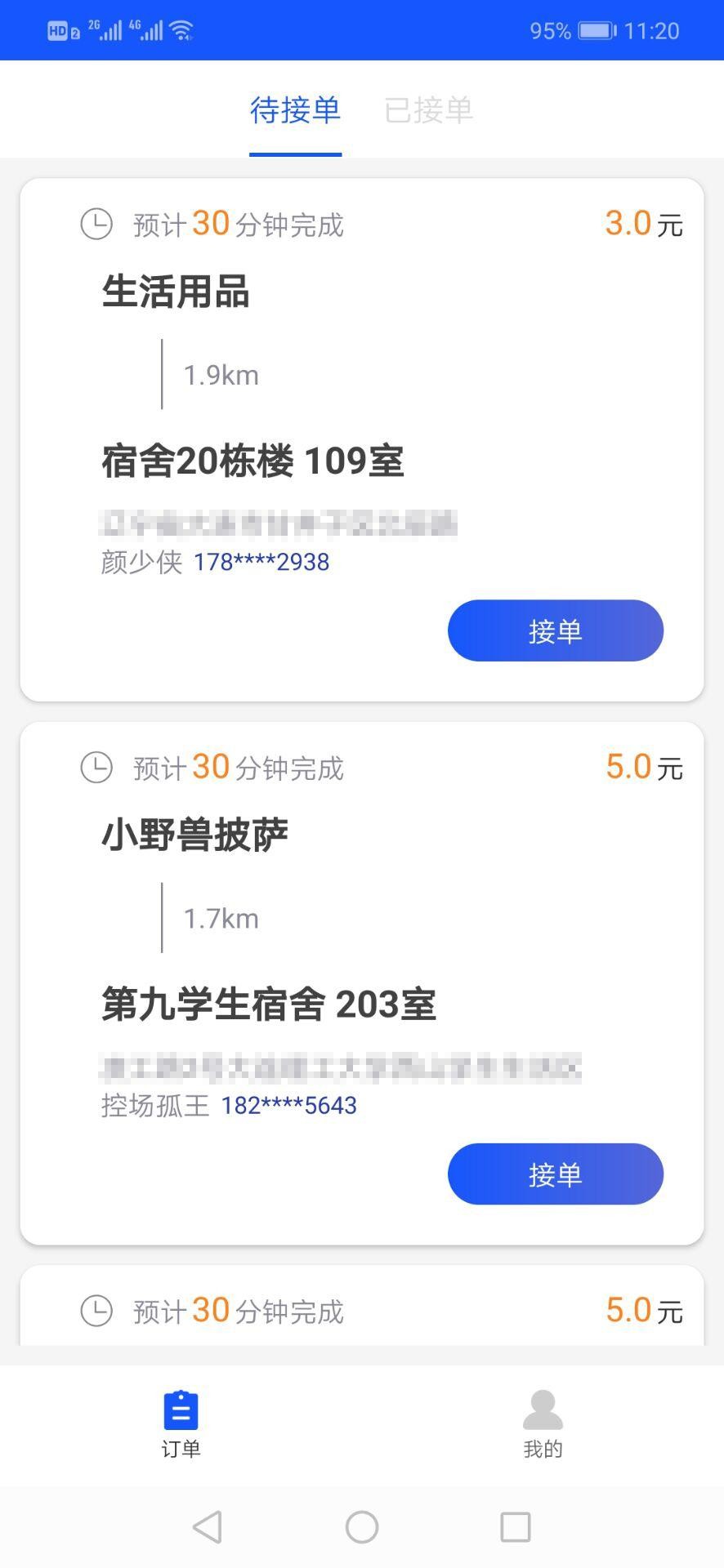Go to the system home screen

[x=362, y=1526]
